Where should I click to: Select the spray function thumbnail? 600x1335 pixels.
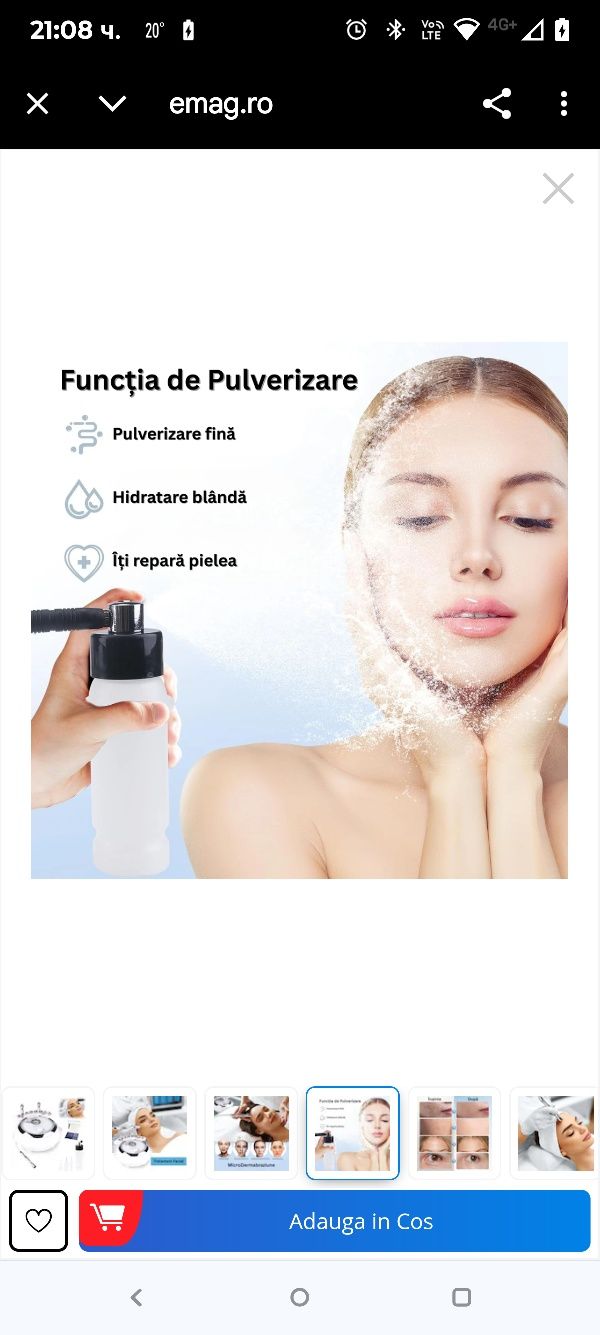[352, 1133]
